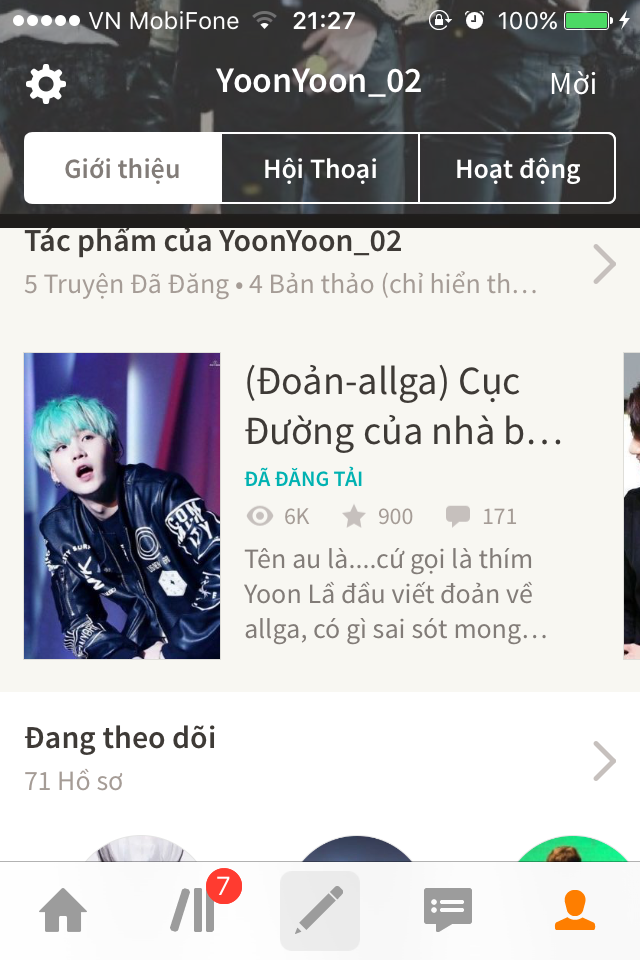The width and height of the screenshot is (640, 960).
Task: Select the profile tab
Action: [575, 911]
